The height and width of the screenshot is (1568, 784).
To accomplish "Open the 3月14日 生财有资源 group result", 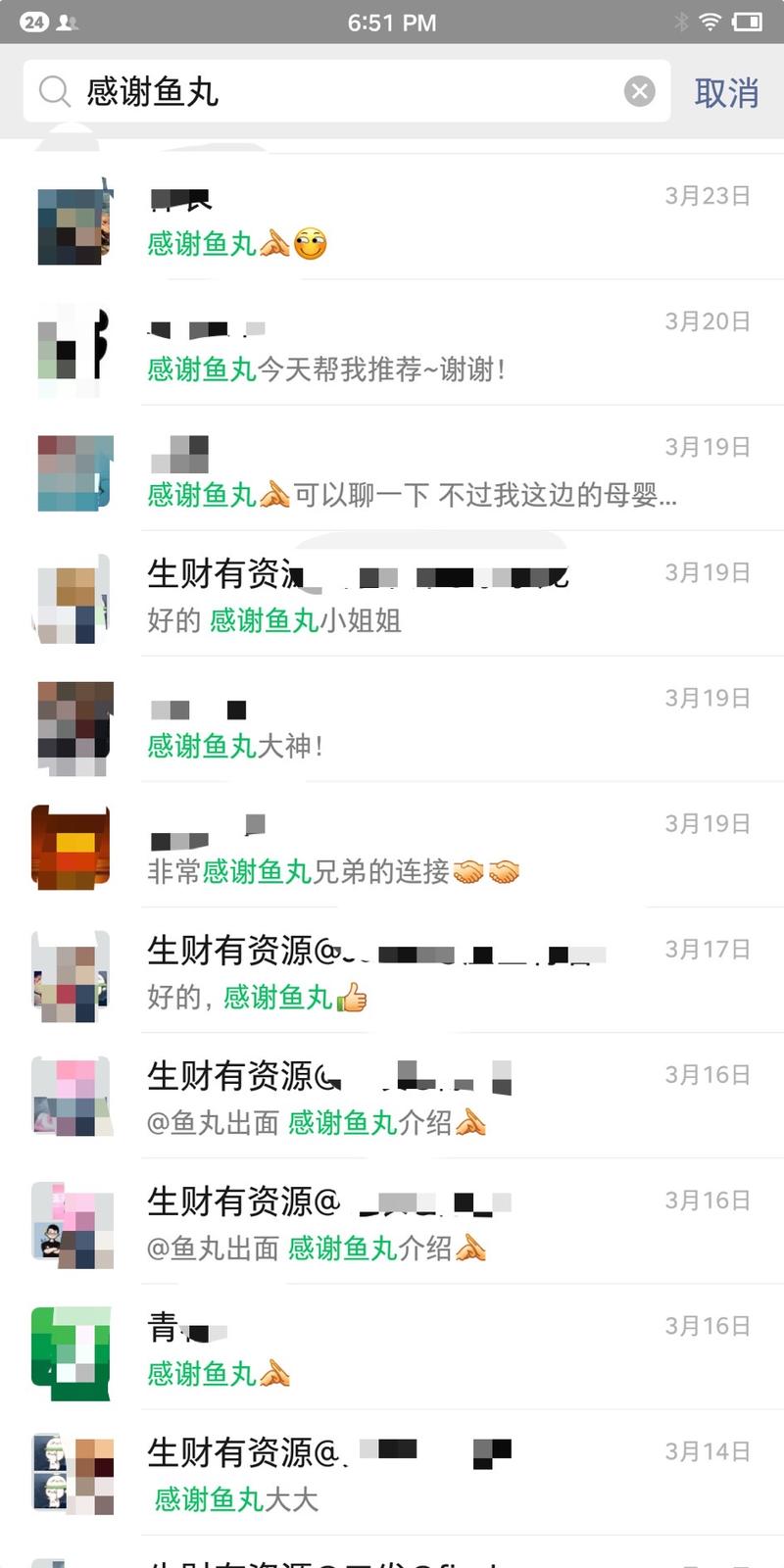I will click(392, 1470).
